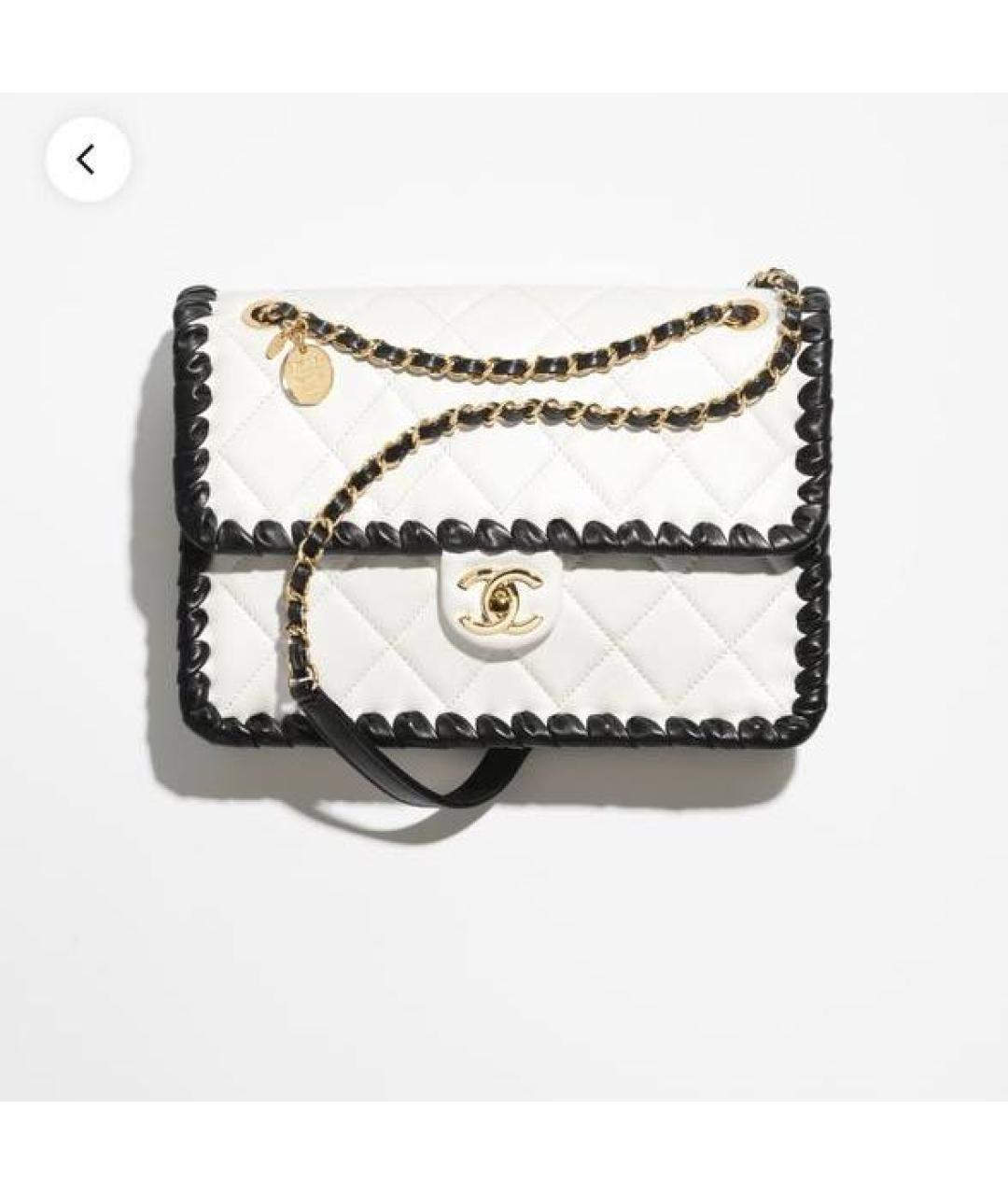Viewport: 1008px width, 1195px height.
Task: Go back using the arrow button
Action: (87, 160)
